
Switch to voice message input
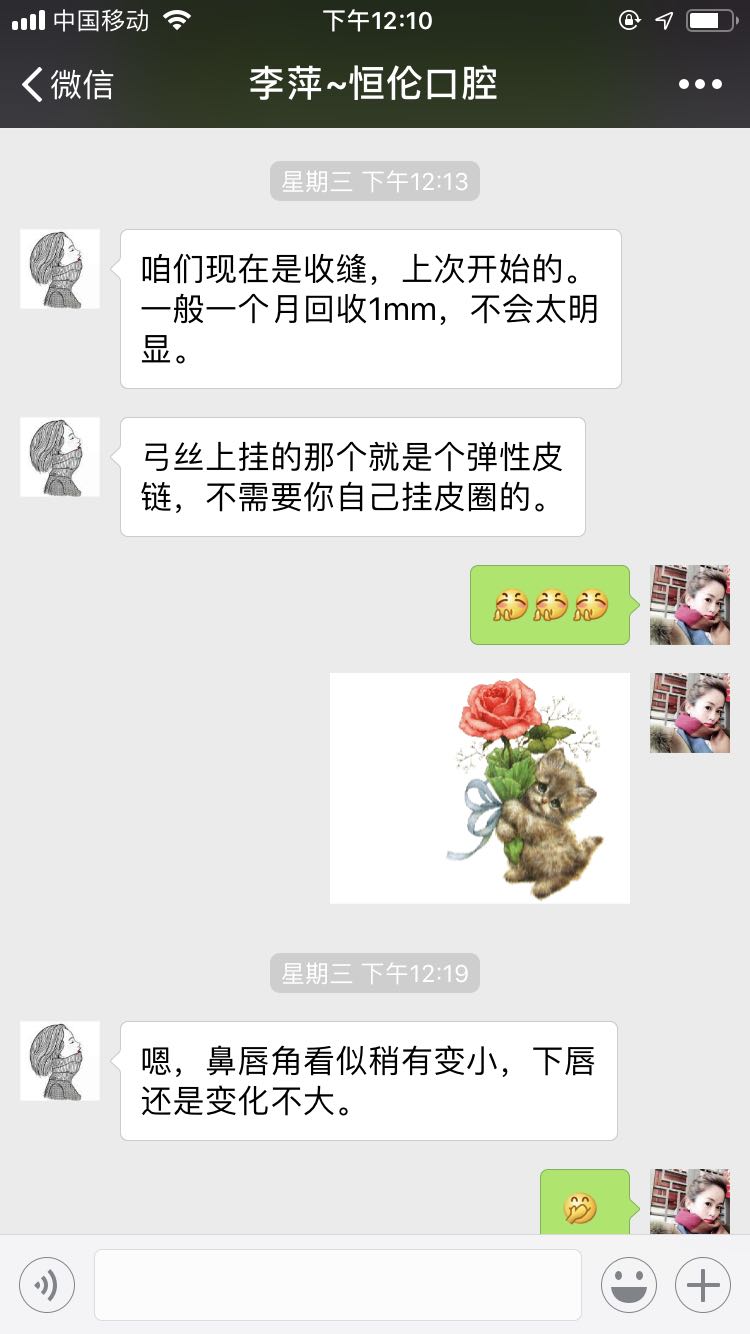coord(47,1284)
